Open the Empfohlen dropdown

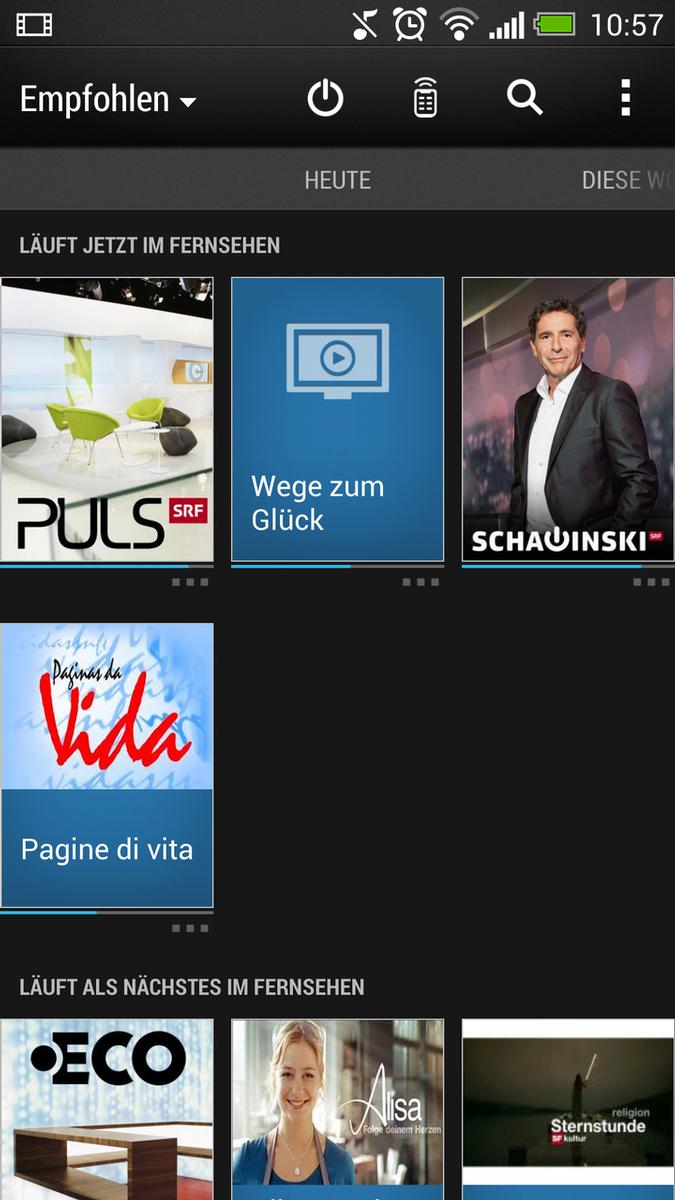tap(107, 99)
